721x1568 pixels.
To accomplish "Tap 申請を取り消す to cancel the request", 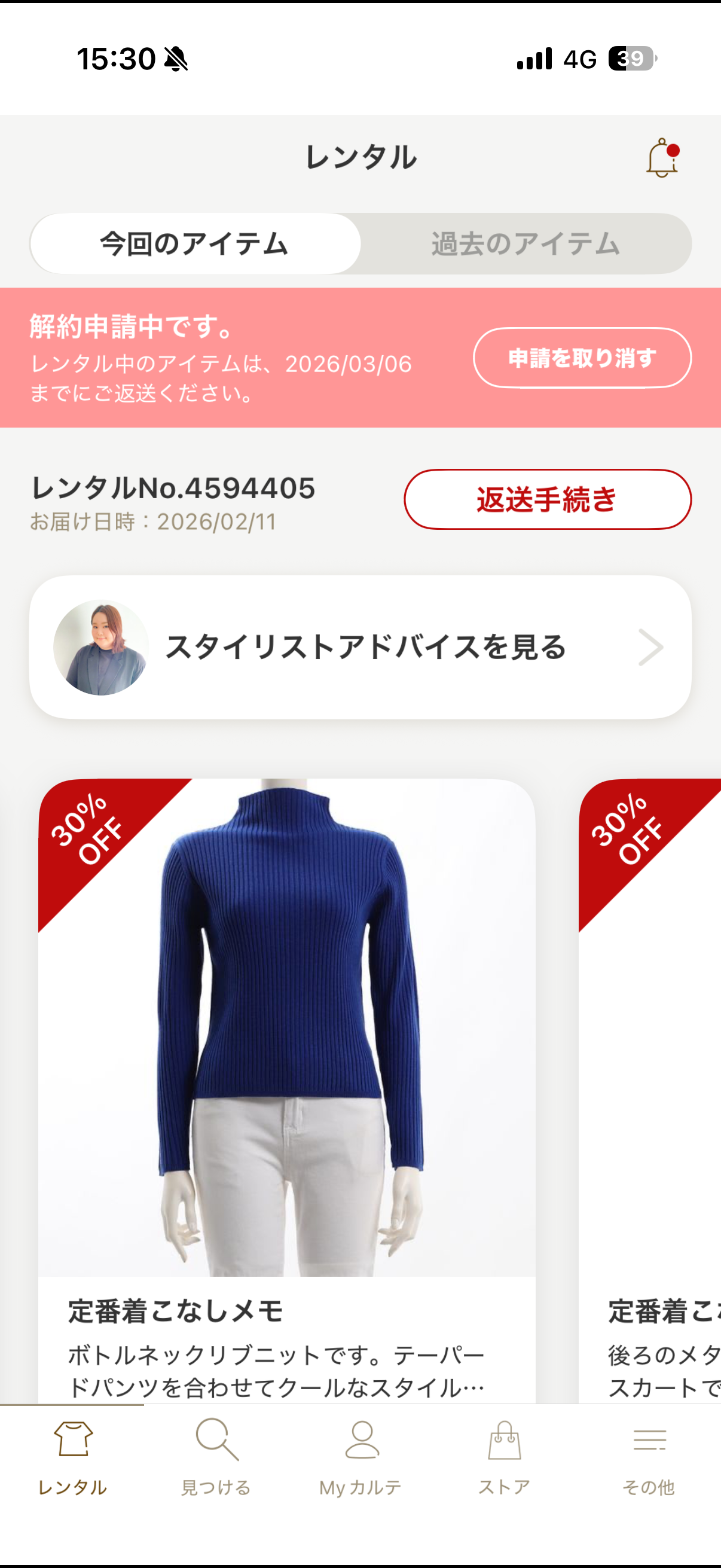I will pos(582,358).
